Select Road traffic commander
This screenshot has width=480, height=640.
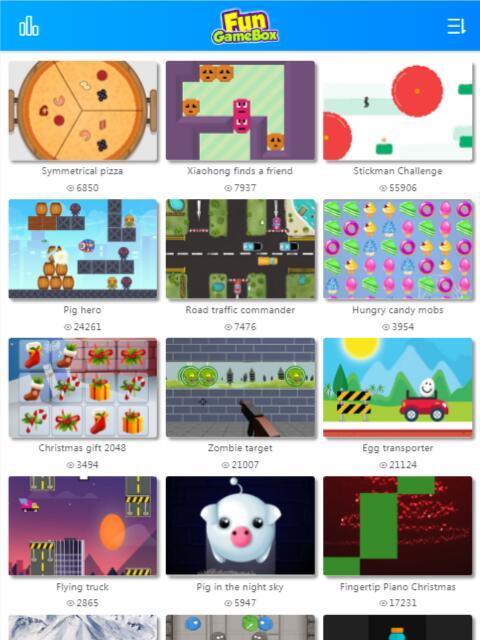click(240, 249)
